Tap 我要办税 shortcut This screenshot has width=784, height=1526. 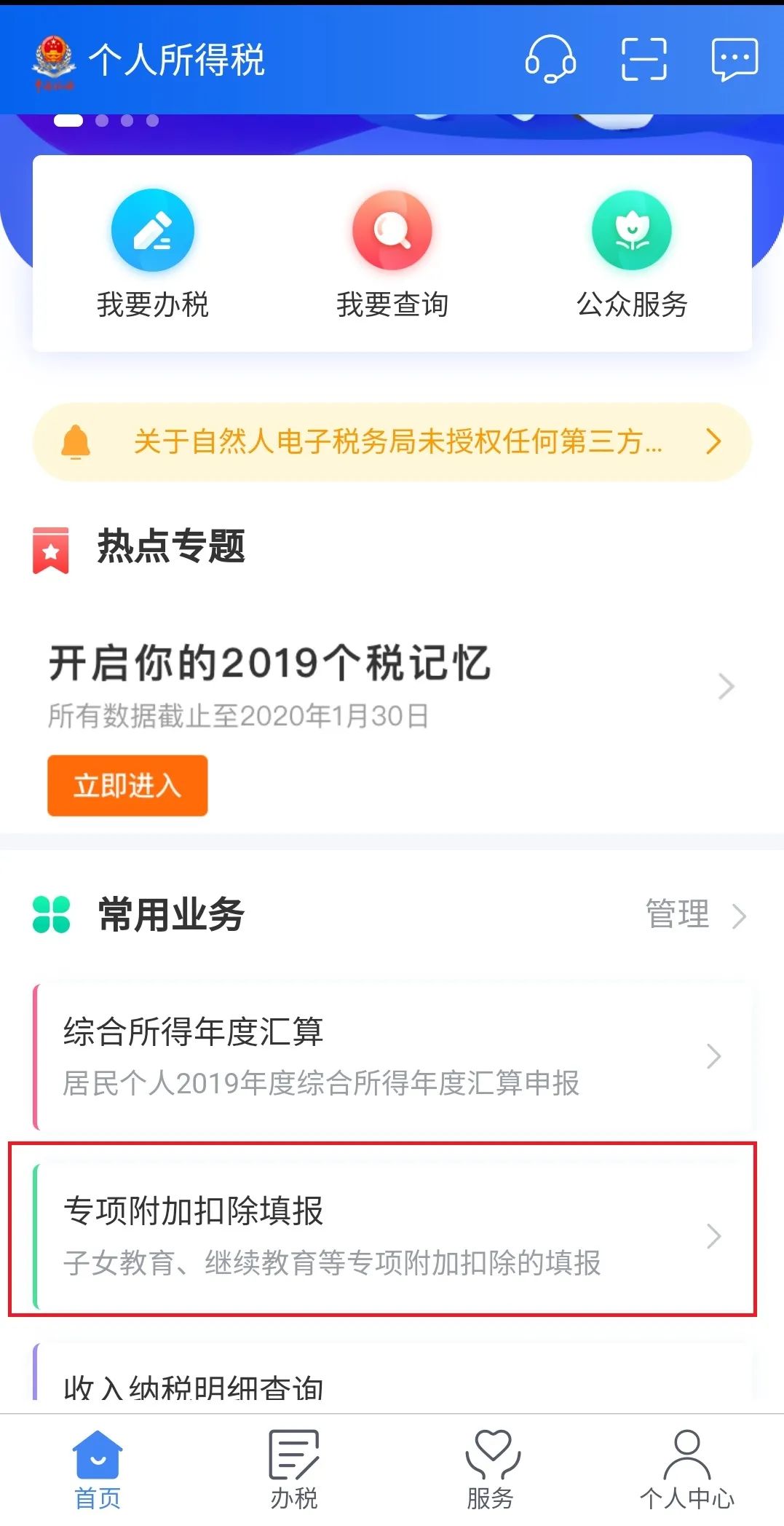pyautogui.click(x=153, y=254)
